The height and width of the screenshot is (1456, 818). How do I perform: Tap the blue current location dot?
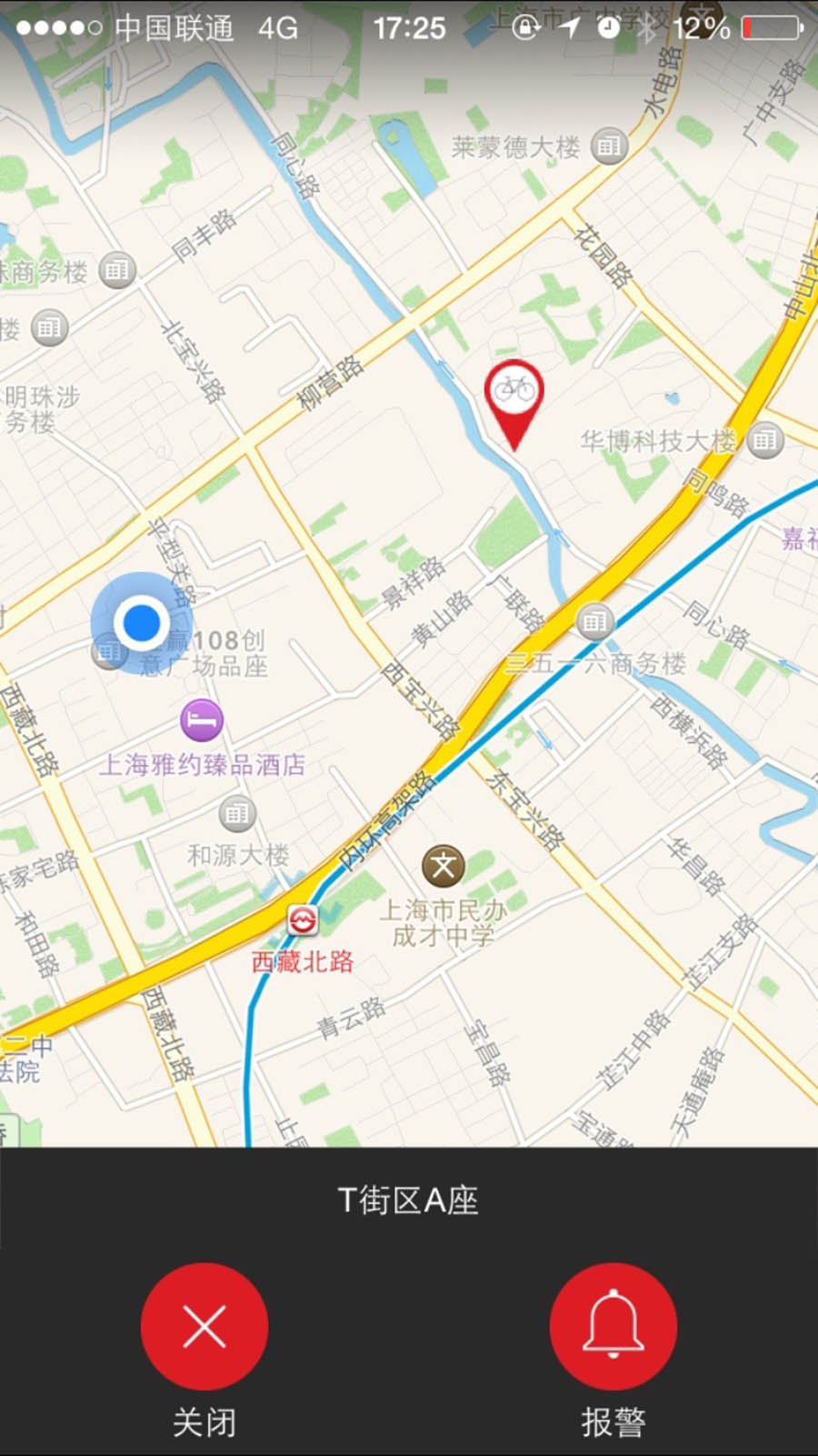coord(141,623)
